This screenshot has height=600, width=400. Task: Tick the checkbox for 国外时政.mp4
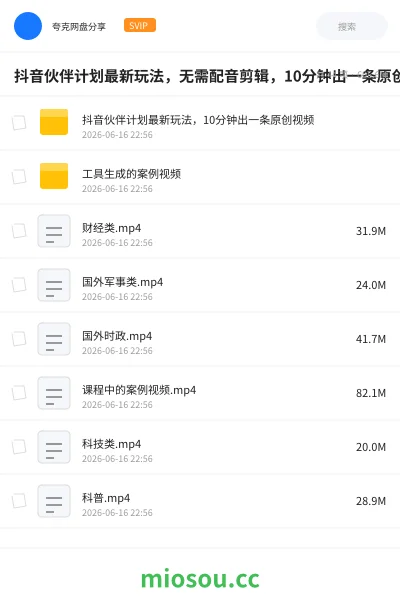click(x=19, y=339)
